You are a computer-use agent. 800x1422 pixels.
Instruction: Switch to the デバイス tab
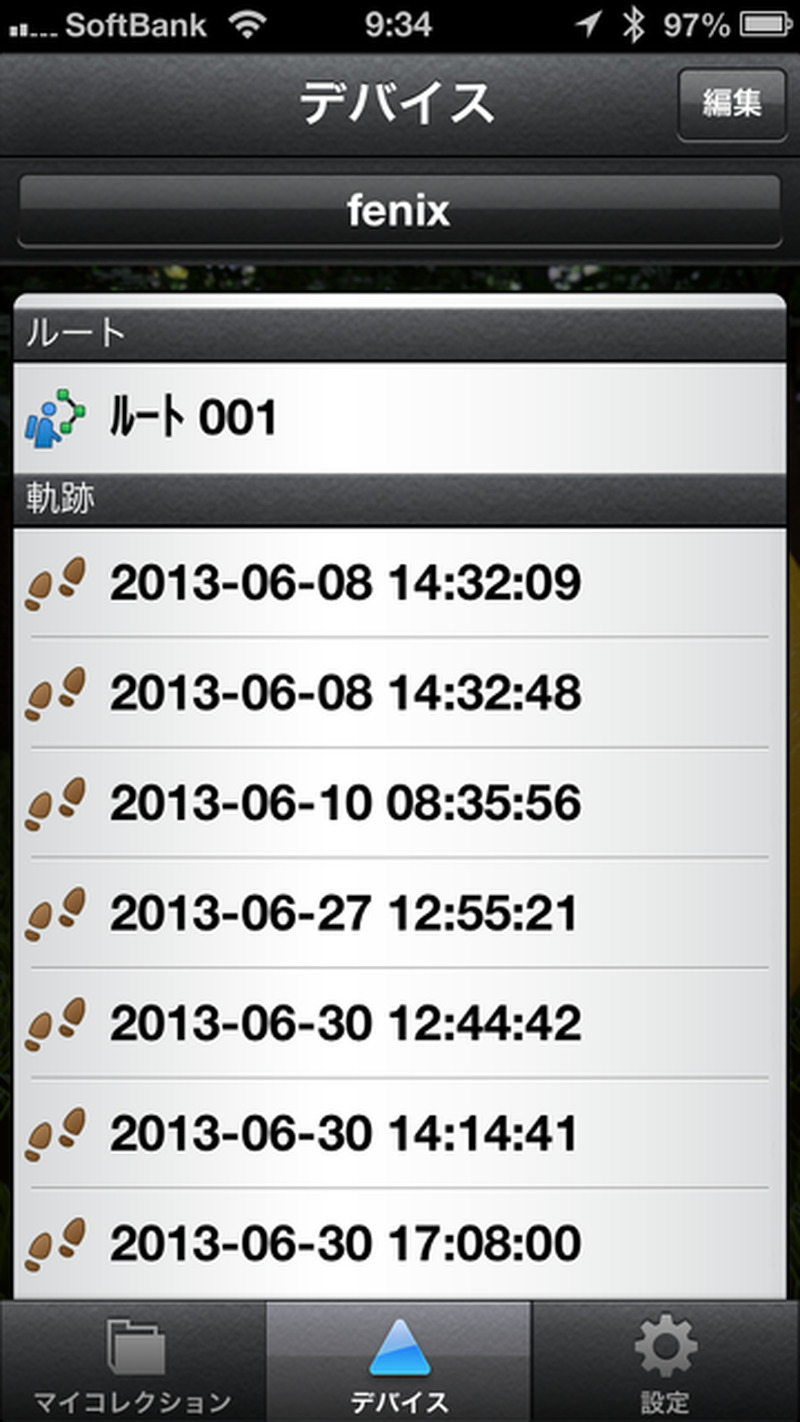[399, 1362]
